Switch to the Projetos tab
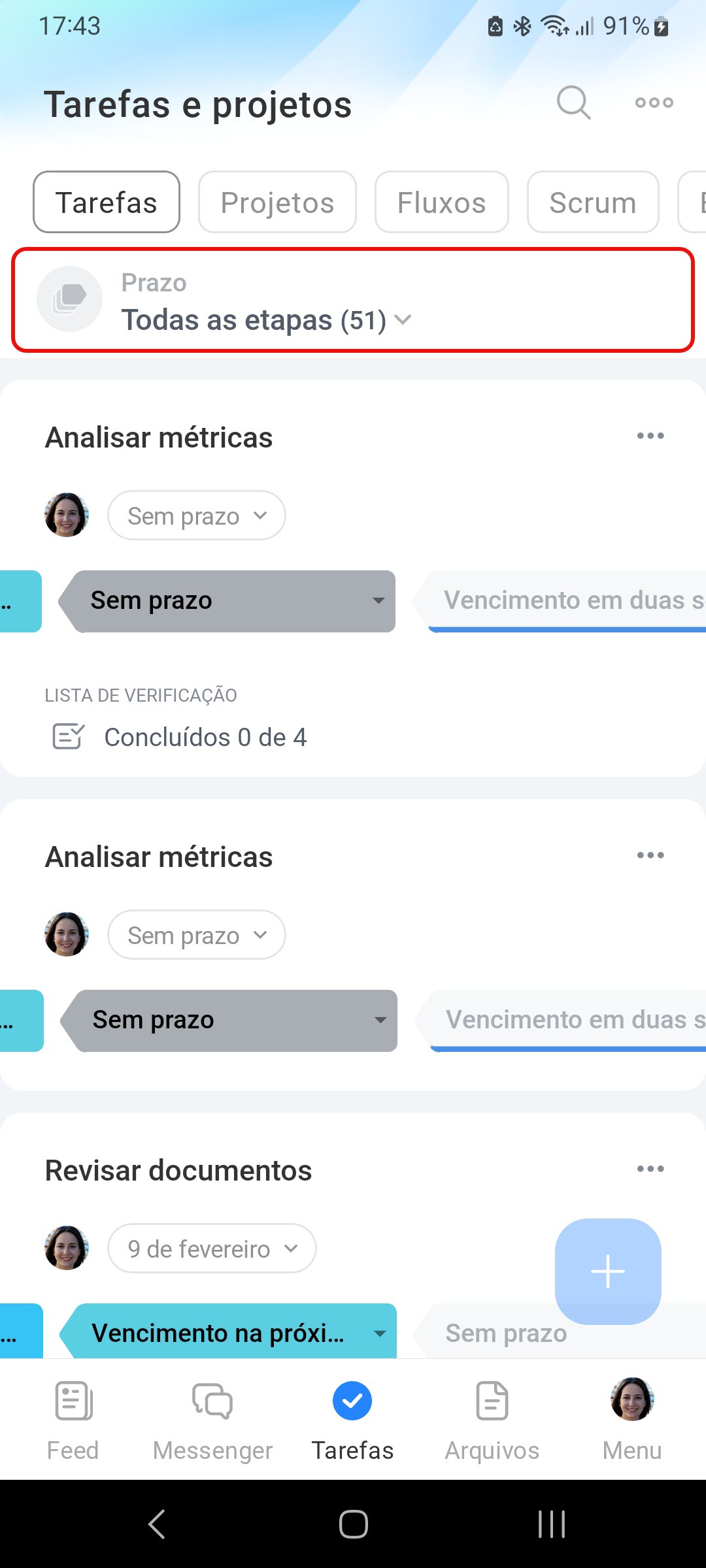Screen dimensions: 706x1568 tap(277, 203)
